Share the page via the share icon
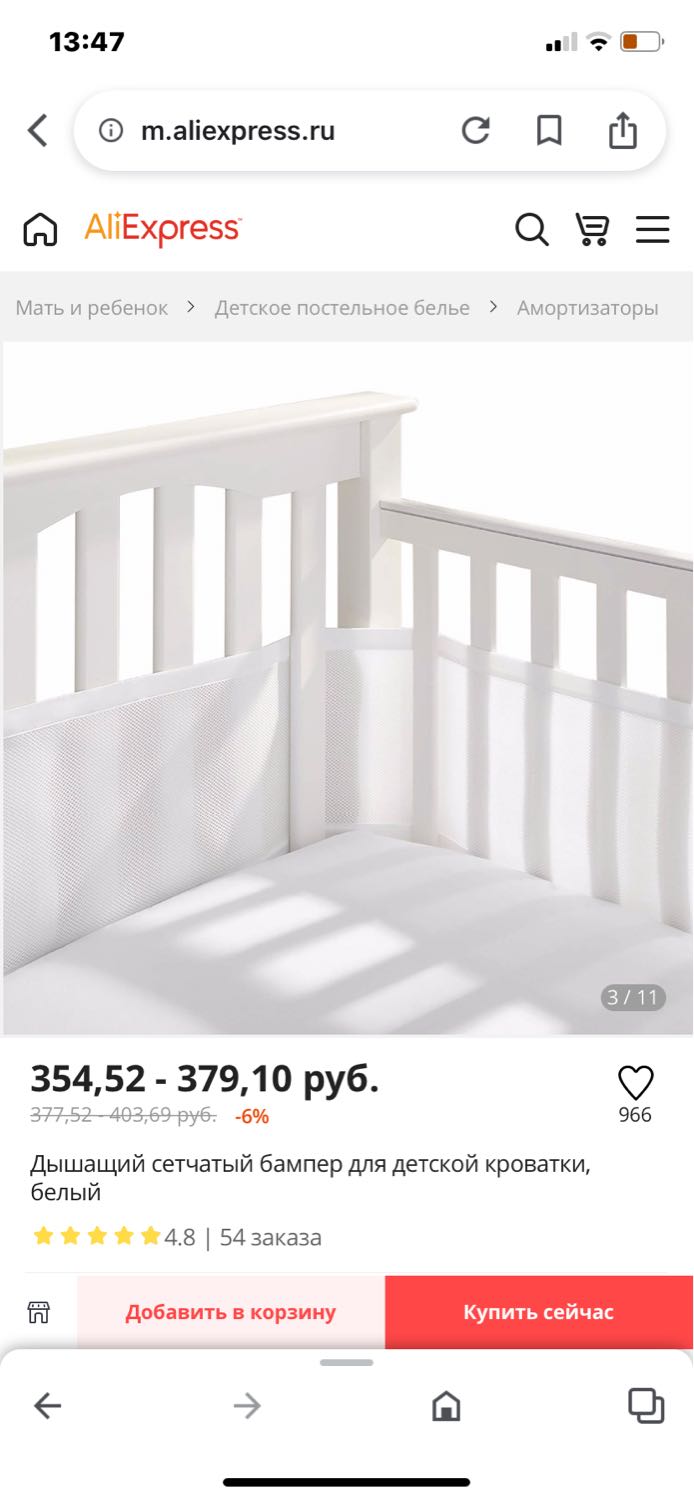 (x=622, y=130)
